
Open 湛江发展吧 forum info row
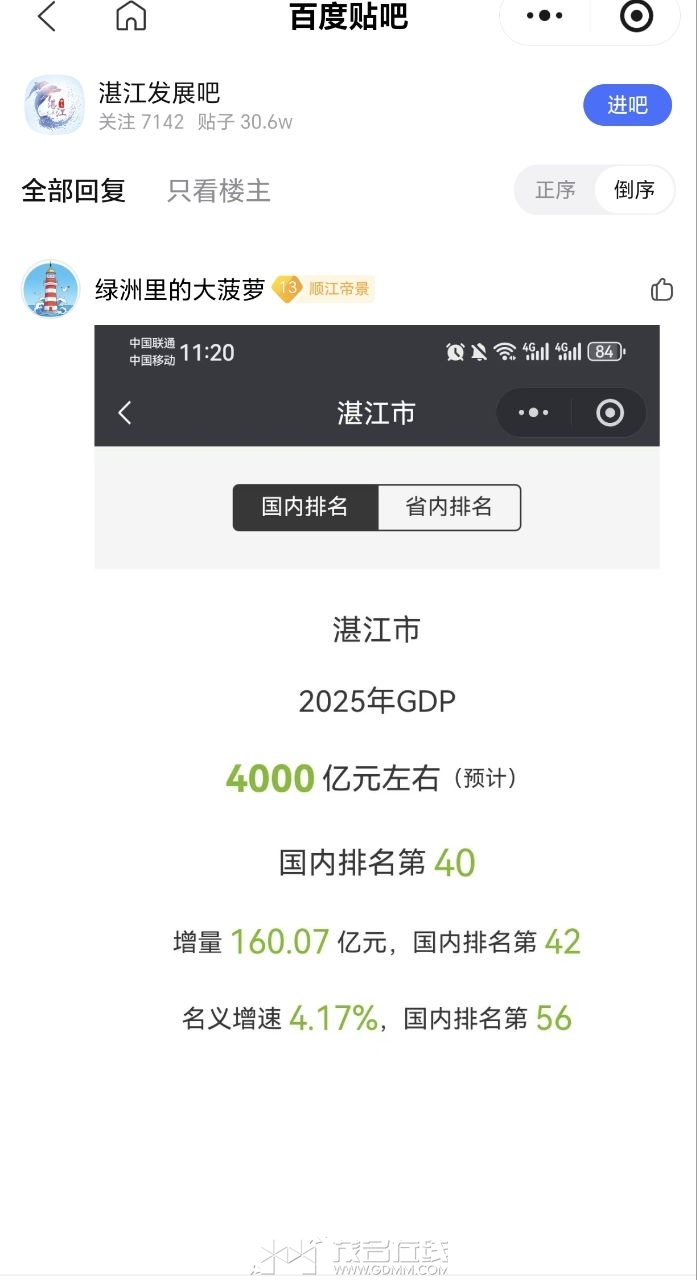[195, 105]
